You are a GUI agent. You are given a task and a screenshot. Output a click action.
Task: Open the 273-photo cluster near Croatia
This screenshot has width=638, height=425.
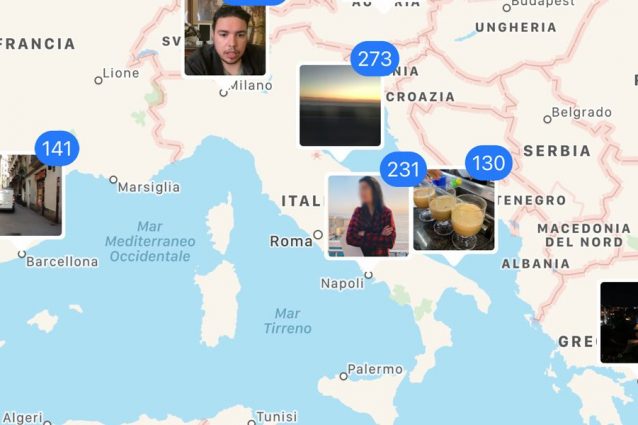pyautogui.click(x=340, y=105)
